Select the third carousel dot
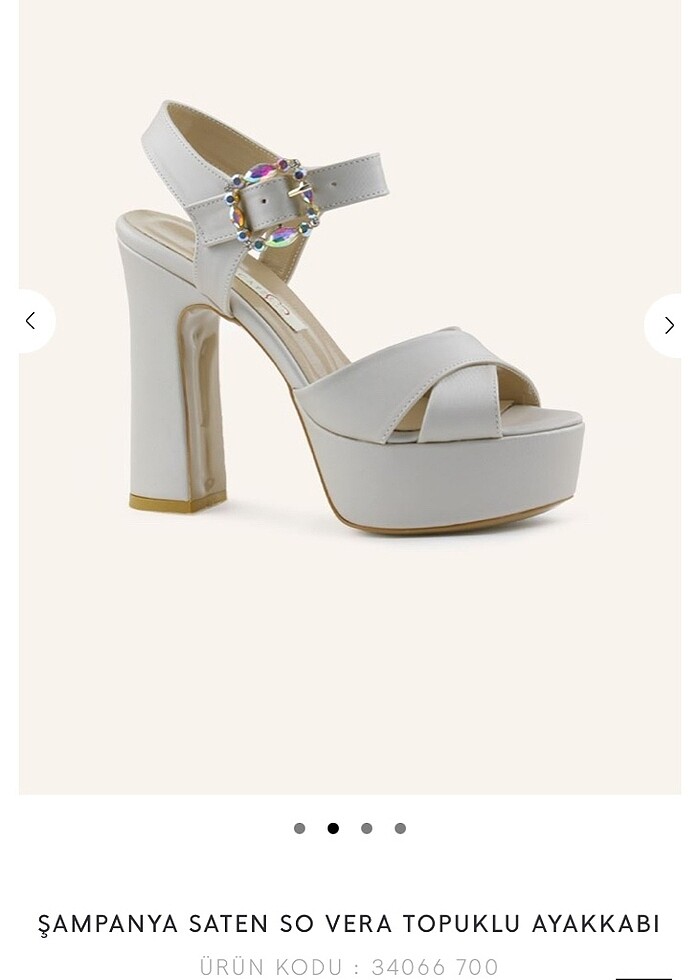700x980 pixels. [367, 828]
